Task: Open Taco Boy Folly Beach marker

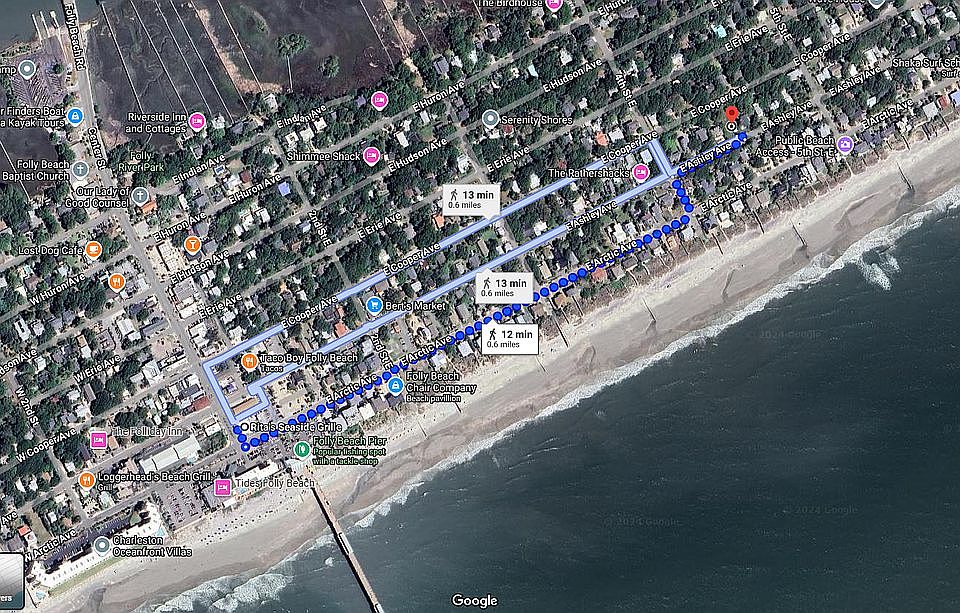Action: click(247, 360)
